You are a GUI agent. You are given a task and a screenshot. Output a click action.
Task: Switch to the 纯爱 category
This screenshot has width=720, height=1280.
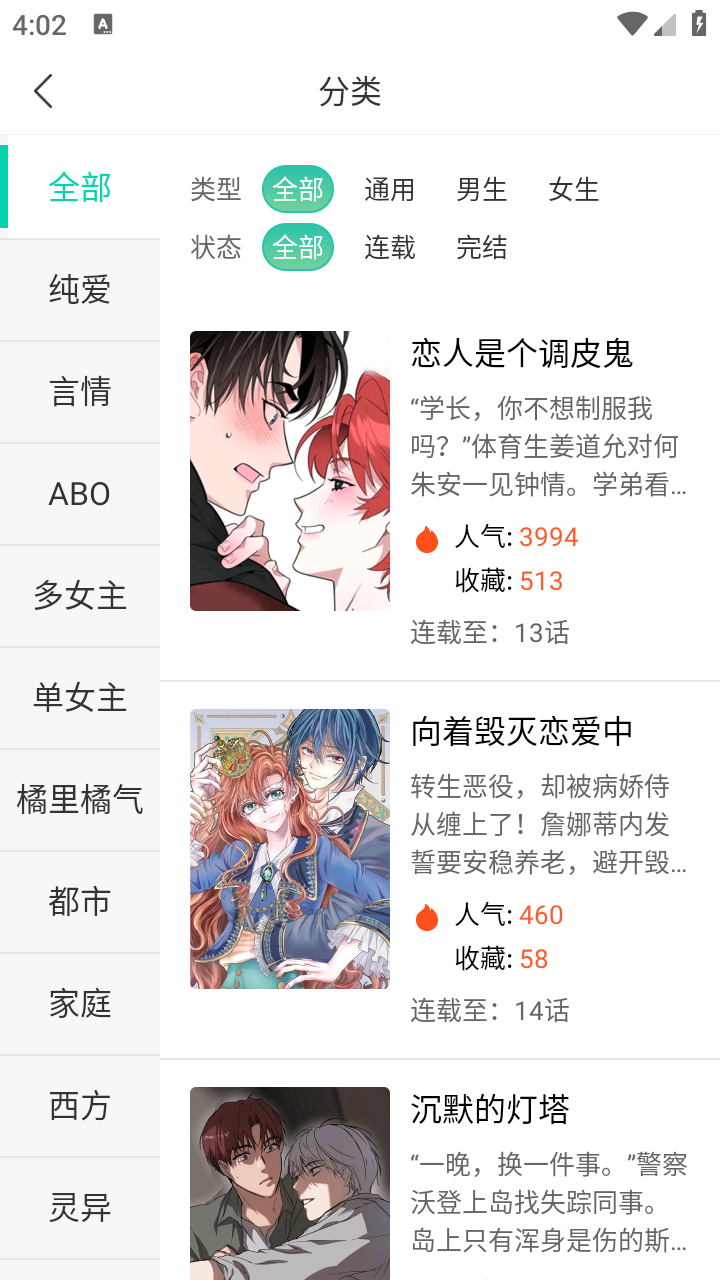(80, 289)
